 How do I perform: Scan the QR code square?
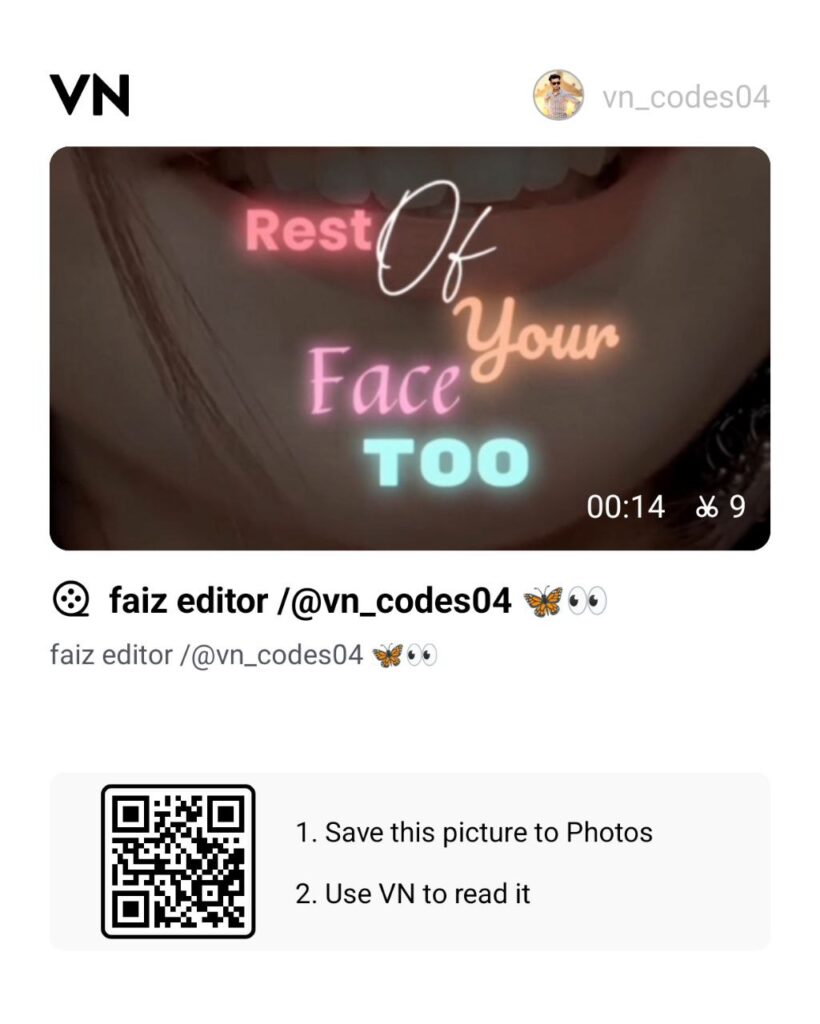click(x=176, y=862)
